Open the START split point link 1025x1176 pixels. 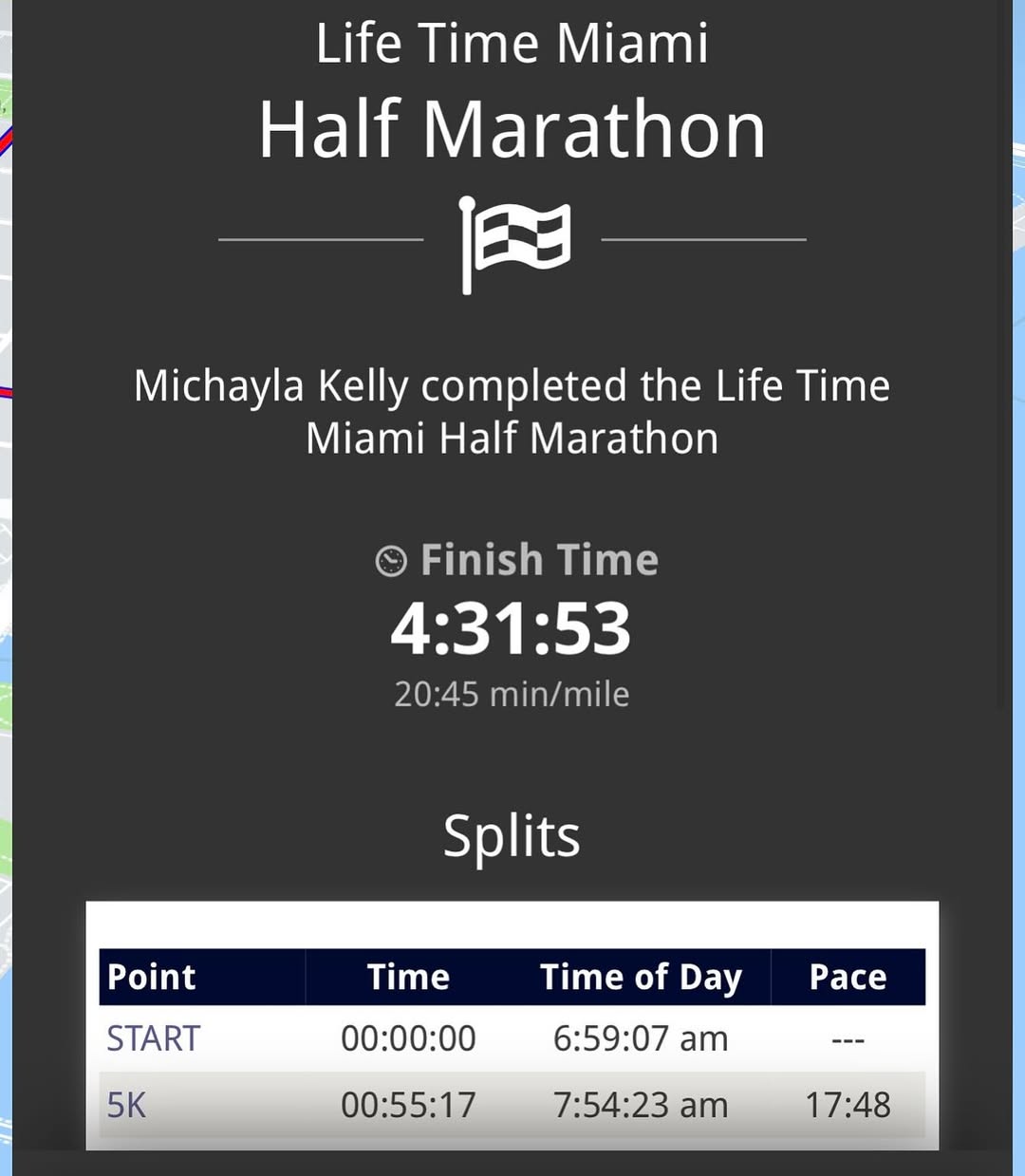(153, 1038)
